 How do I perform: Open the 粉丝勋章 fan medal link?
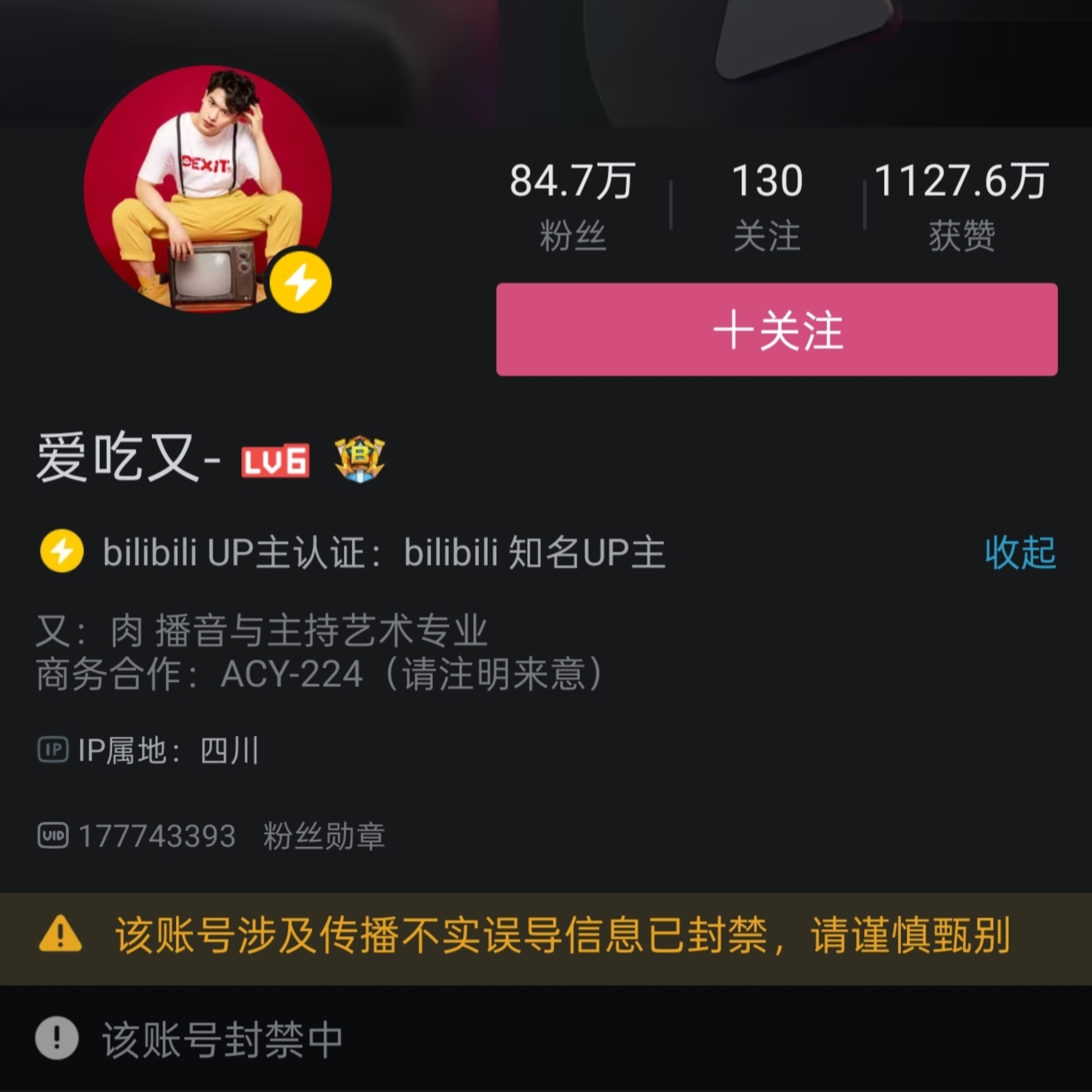click(x=324, y=836)
